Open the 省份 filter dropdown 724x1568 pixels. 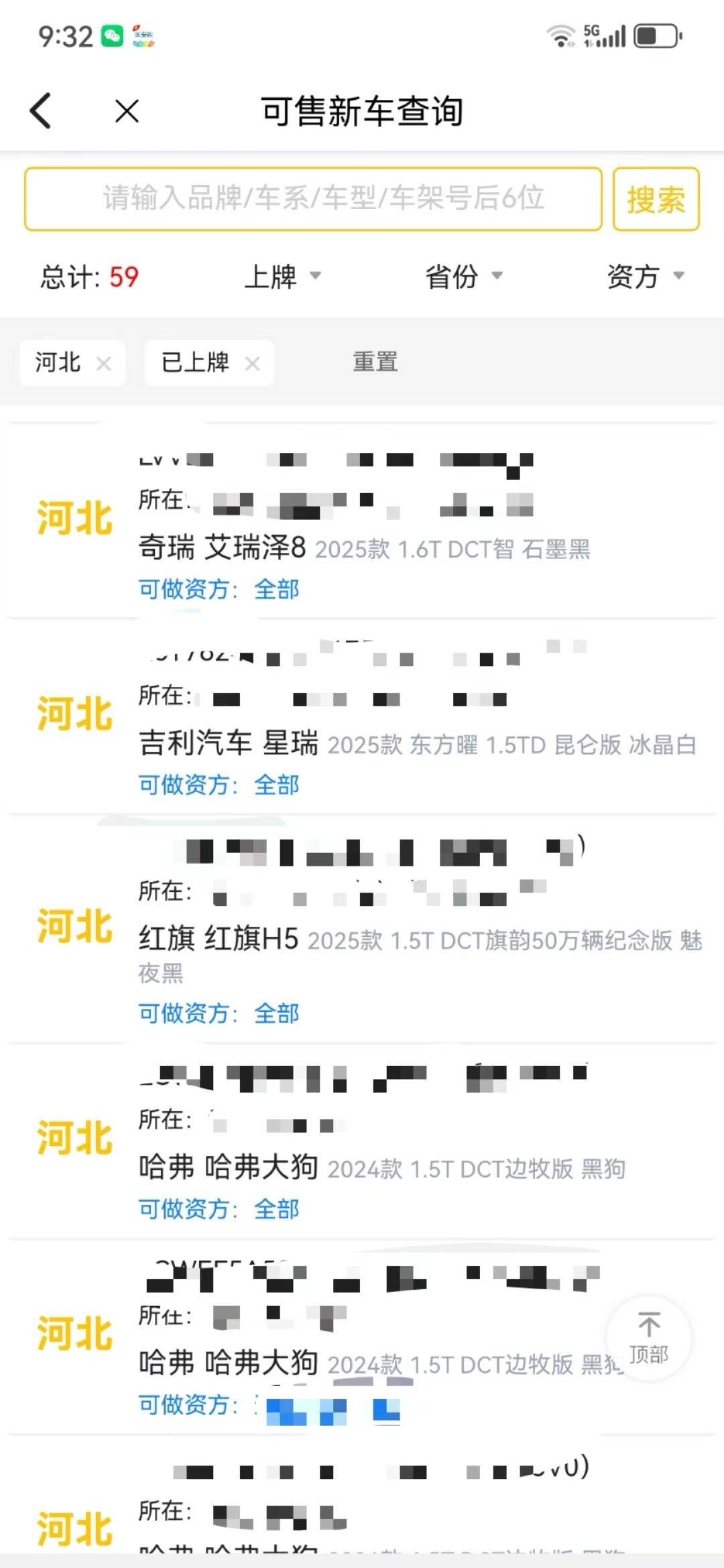[463, 276]
